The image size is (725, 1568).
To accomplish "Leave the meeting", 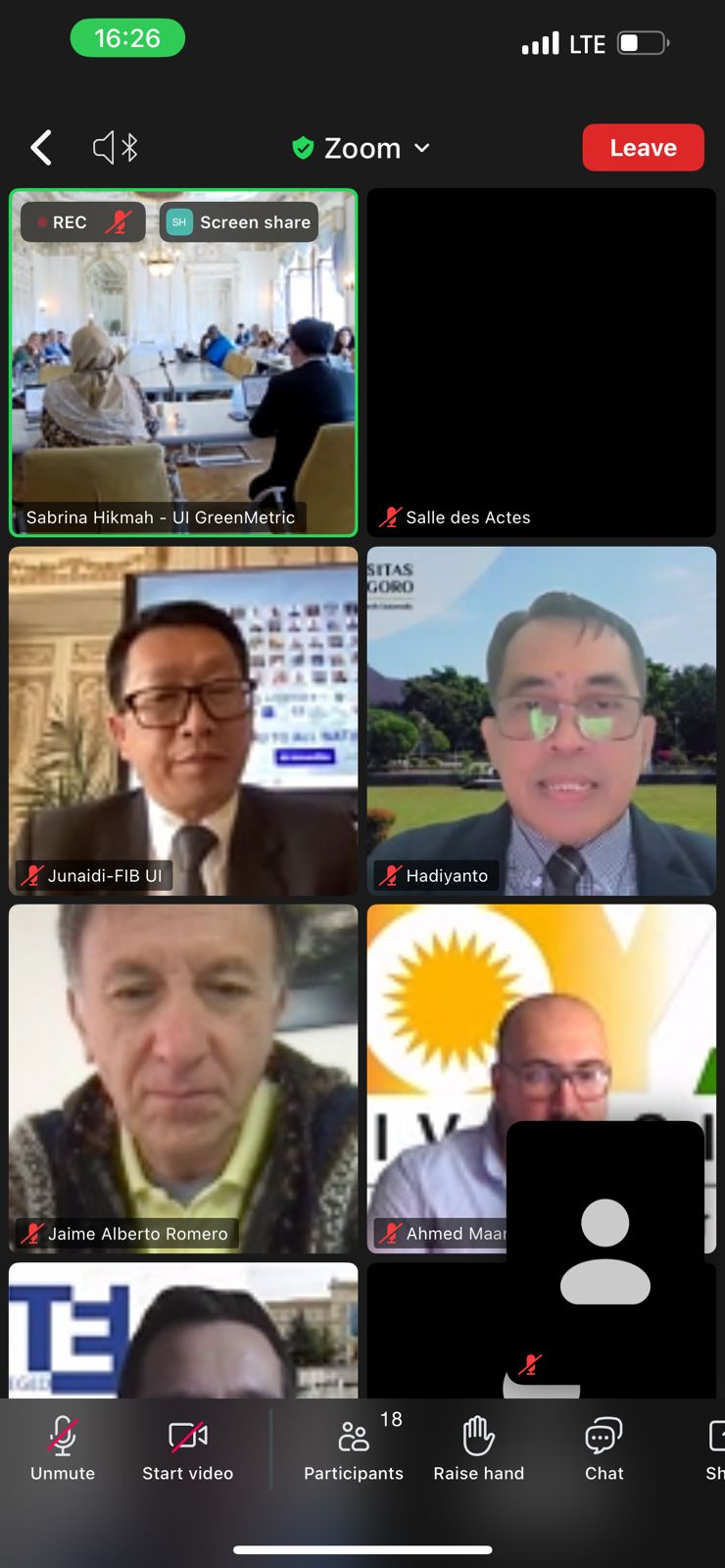I will pyautogui.click(x=643, y=148).
